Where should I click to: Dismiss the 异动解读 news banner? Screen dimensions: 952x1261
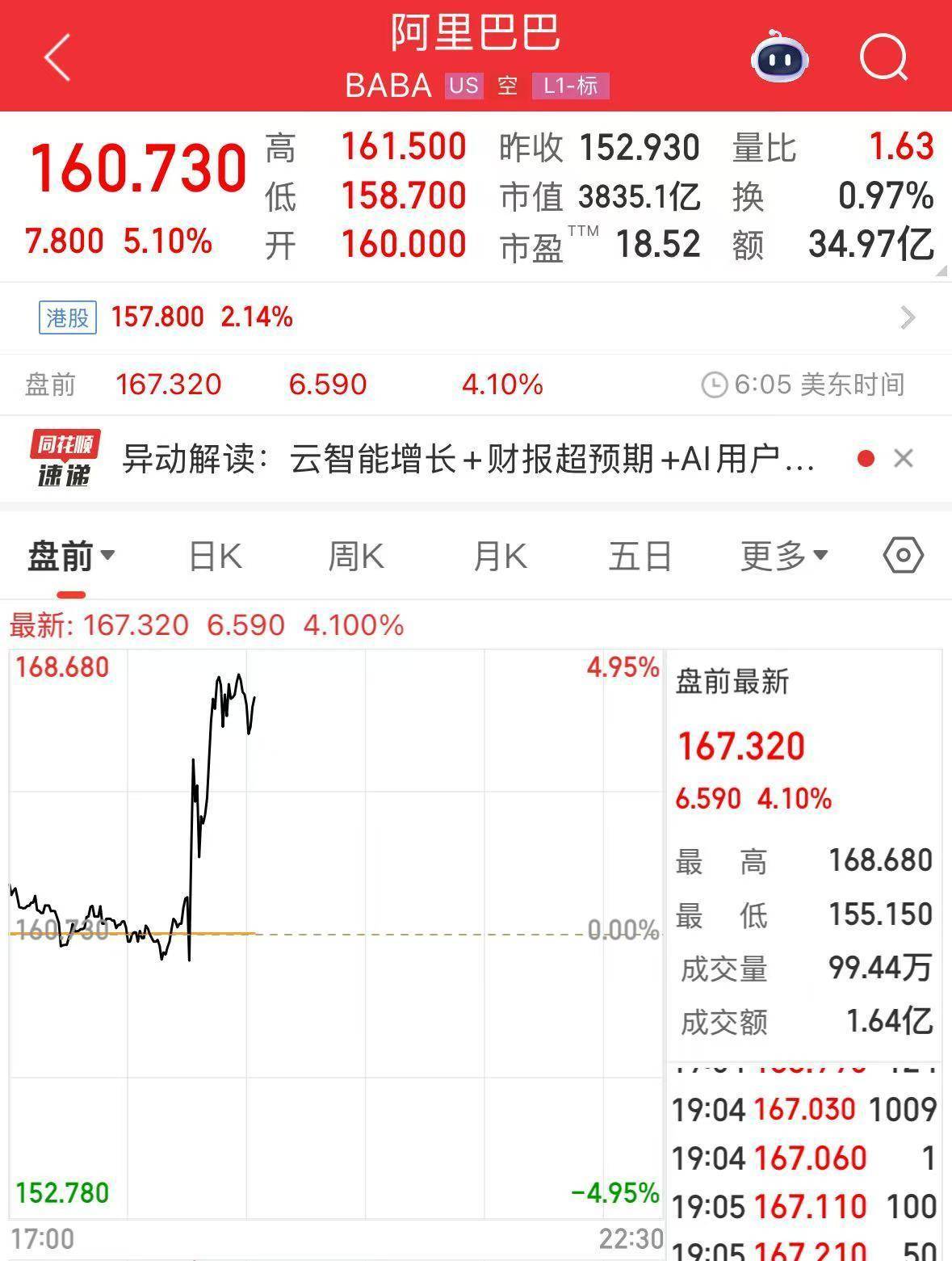tap(904, 460)
